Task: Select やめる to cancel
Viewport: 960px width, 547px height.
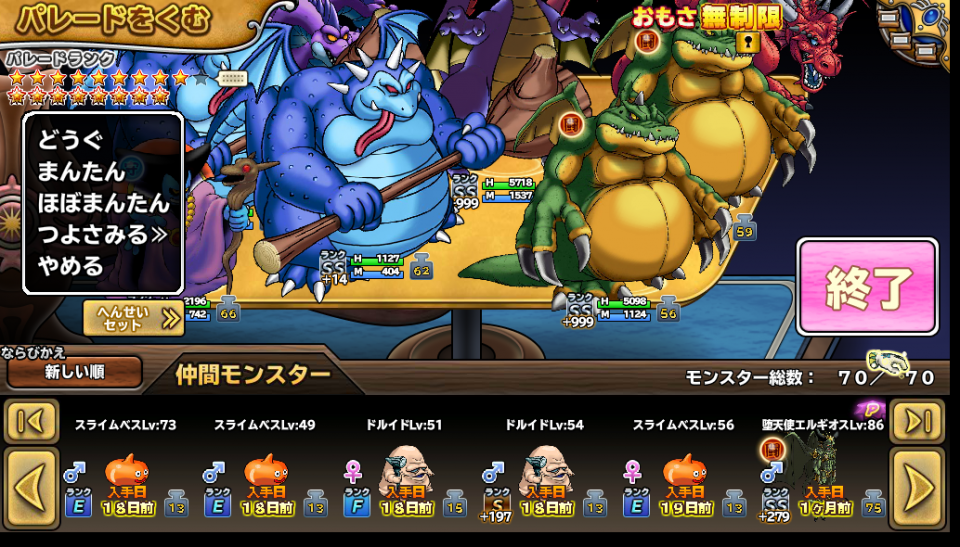Action: 71,266
